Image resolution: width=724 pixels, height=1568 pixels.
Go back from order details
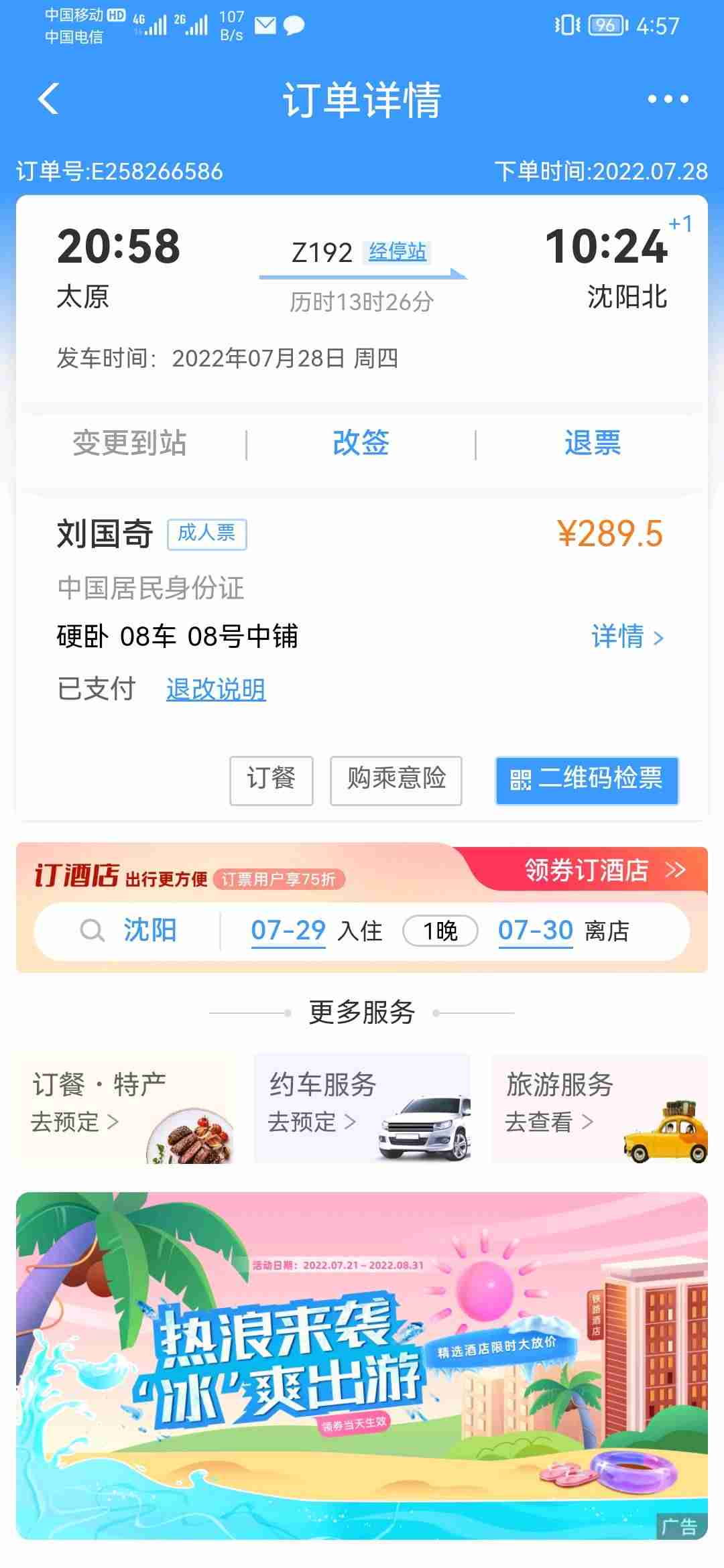coord(48,99)
